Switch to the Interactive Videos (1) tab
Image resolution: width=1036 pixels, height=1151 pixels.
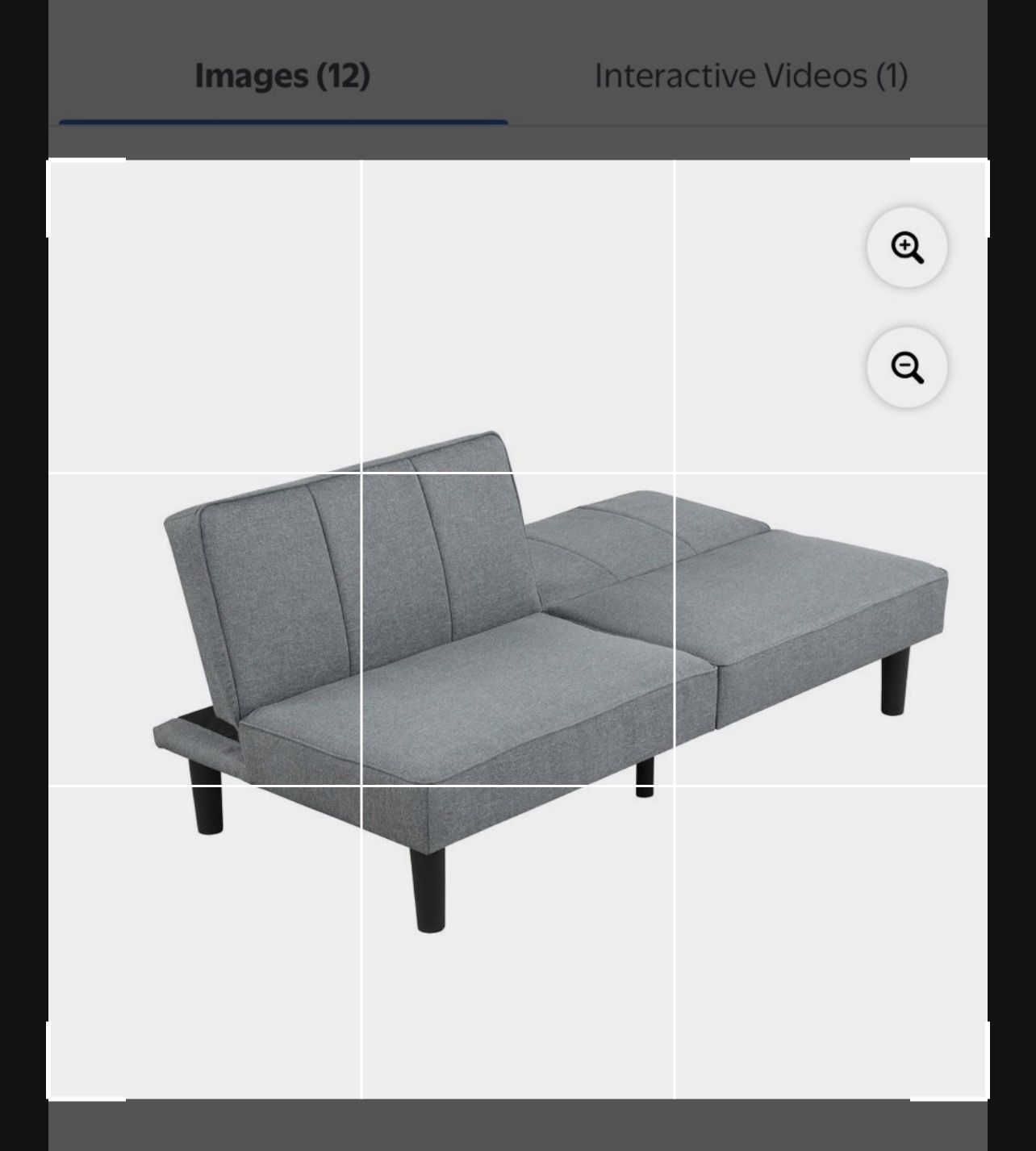tap(752, 76)
